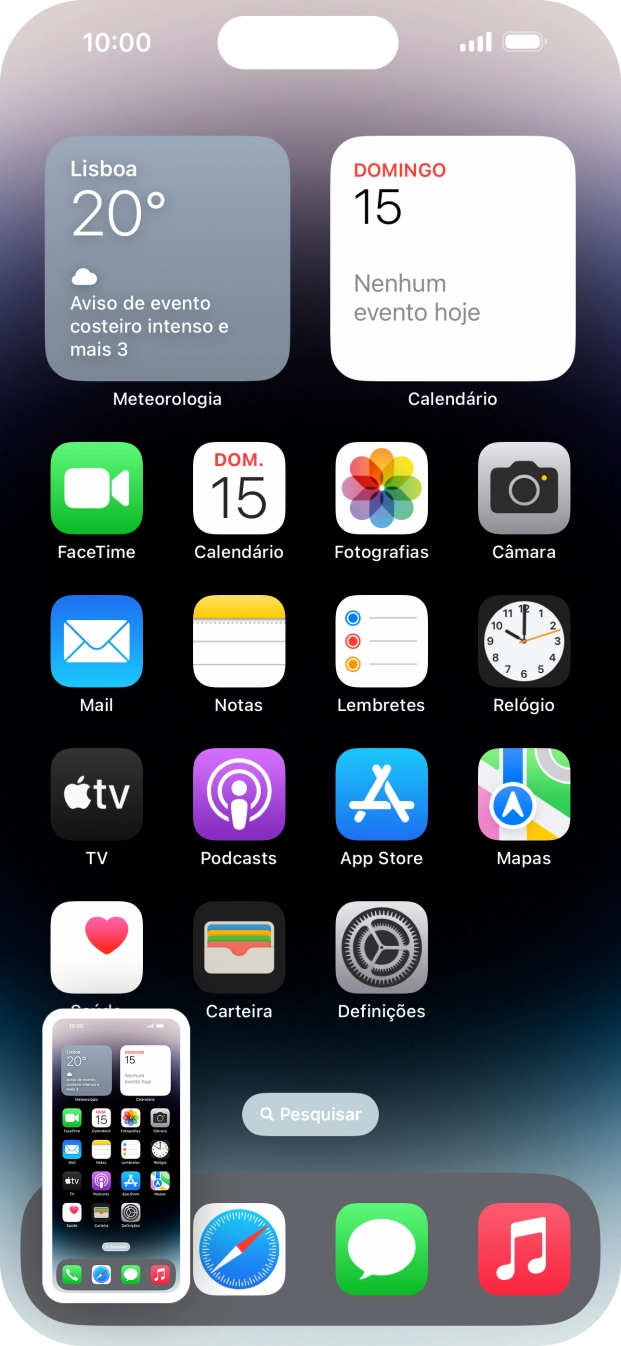Open the screenshot preview thumbnail

tap(116, 1156)
